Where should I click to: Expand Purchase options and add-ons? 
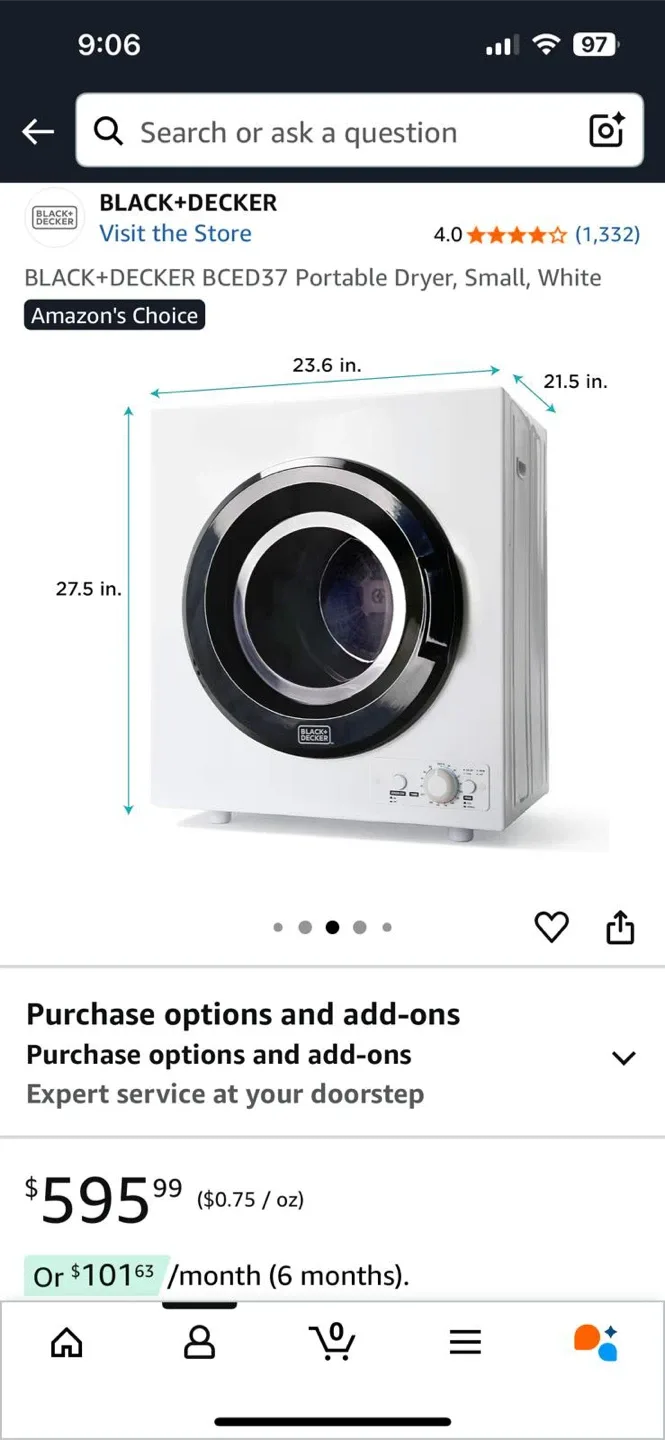(x=623, y=1057)
